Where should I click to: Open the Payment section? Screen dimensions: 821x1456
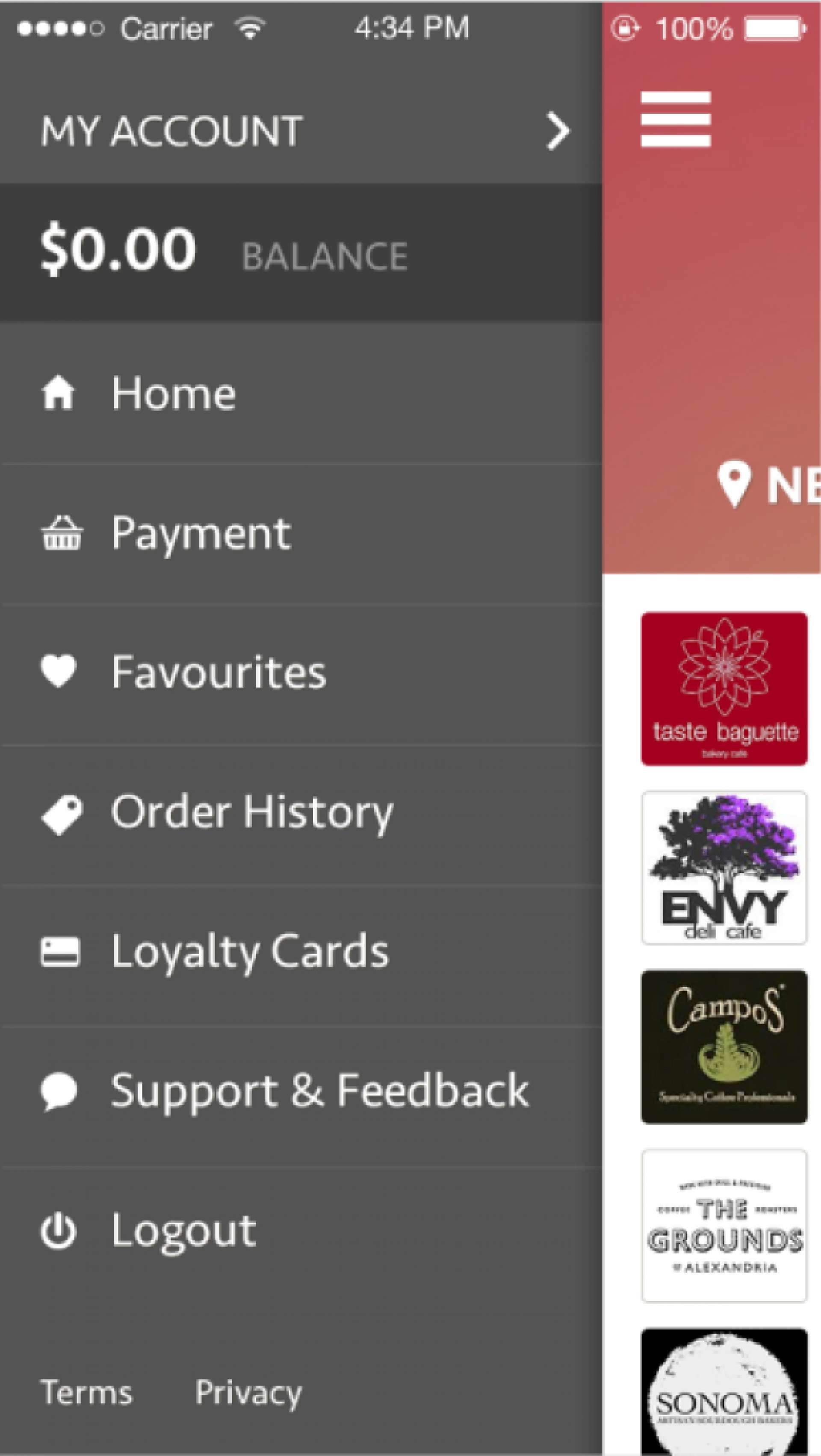pyautogui.click(x=201, y=532)
